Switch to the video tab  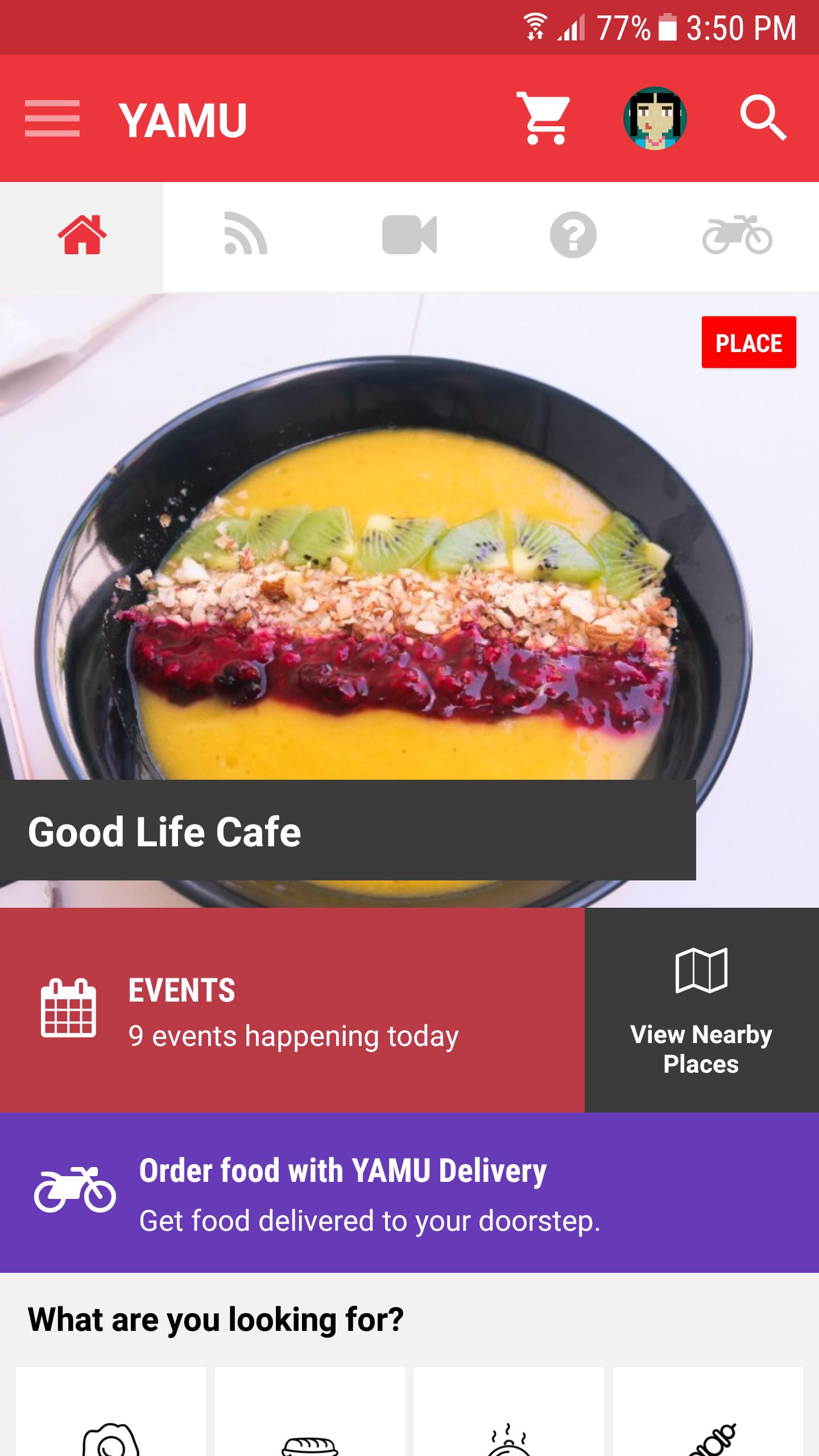[409, 235]
